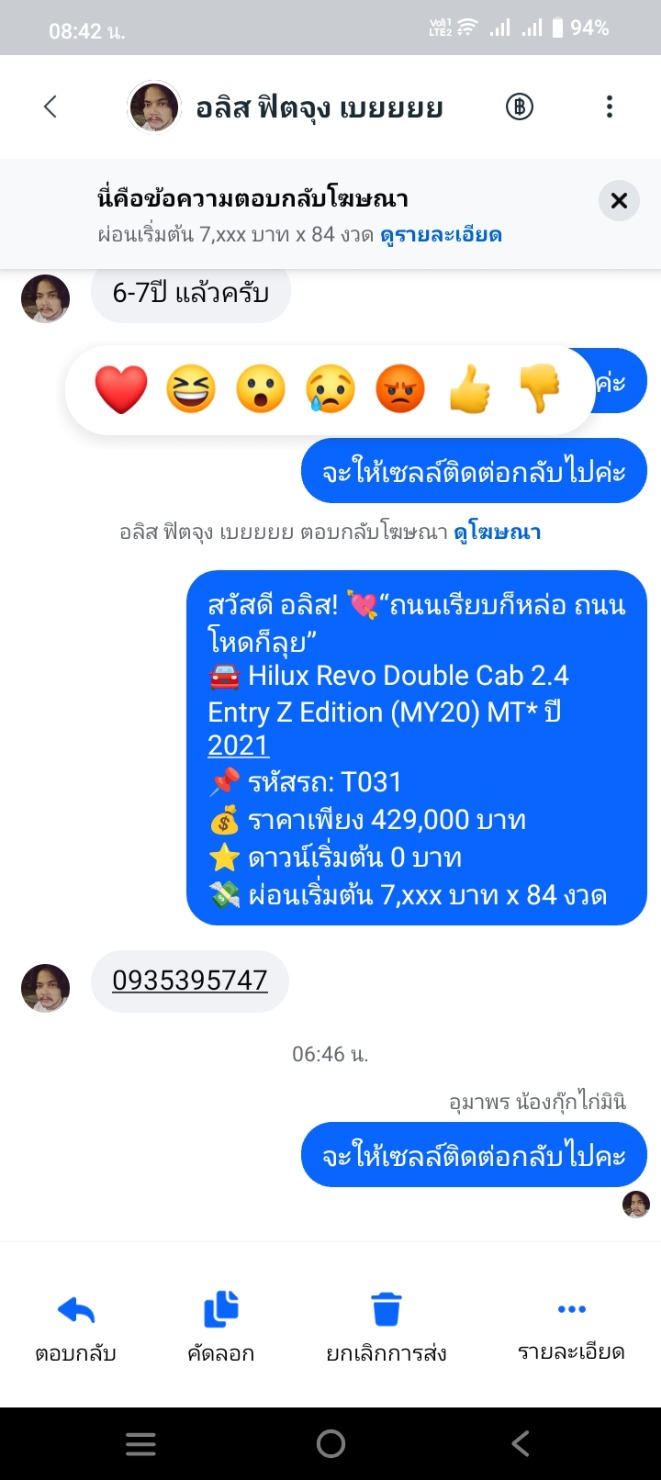The width and height of the screenshot is (661, 1480).
Task: React with the surprised wow emoji
Action: point(260,389)
